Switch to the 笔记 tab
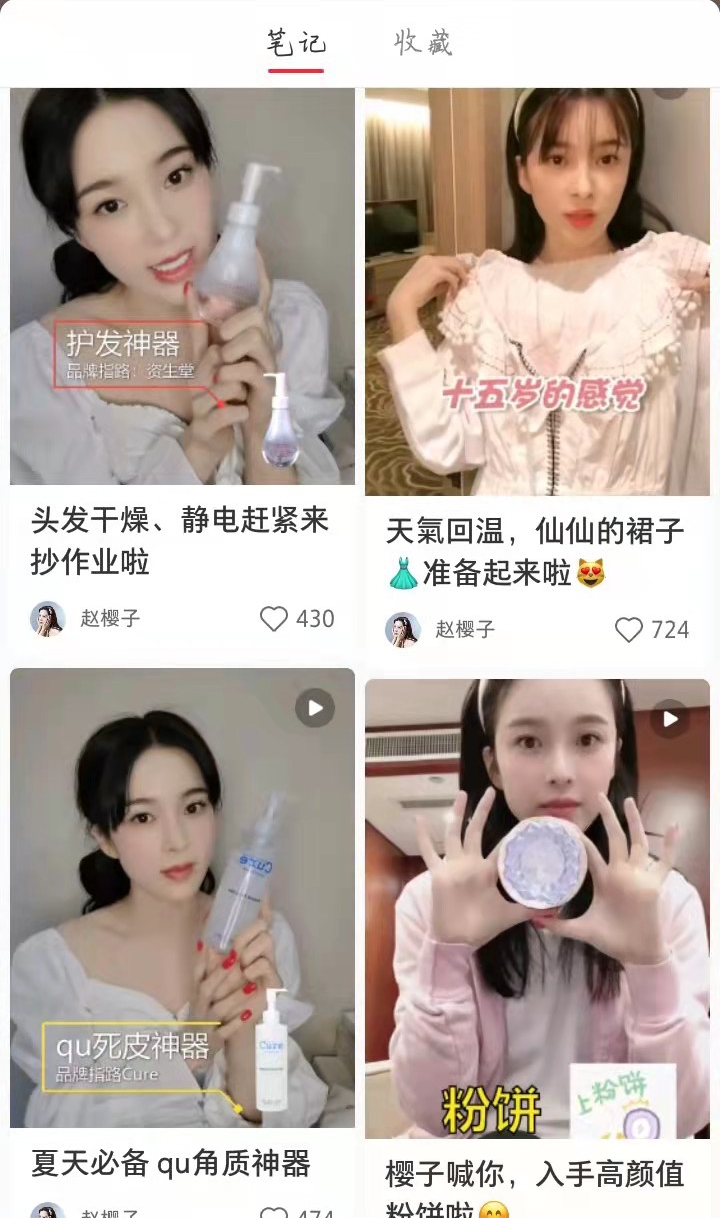This screenshot has height=1218, width=720. pyautogui.click(x=296, y=43)
